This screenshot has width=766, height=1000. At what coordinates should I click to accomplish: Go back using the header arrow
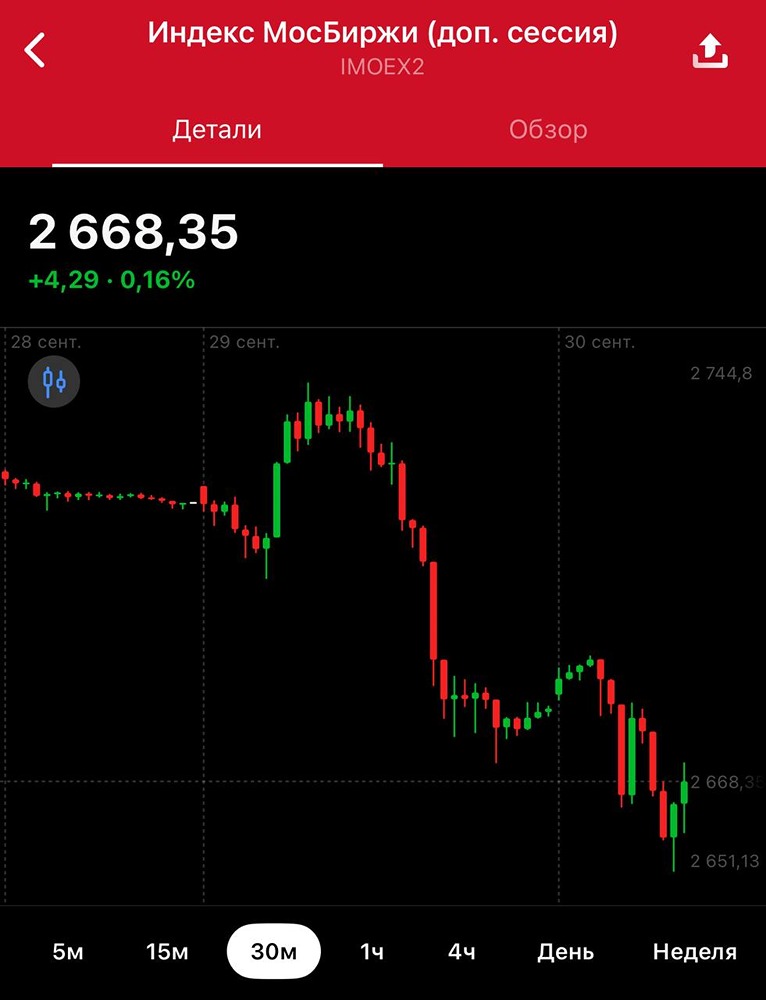pyautogui.click(x=36, y=49)
